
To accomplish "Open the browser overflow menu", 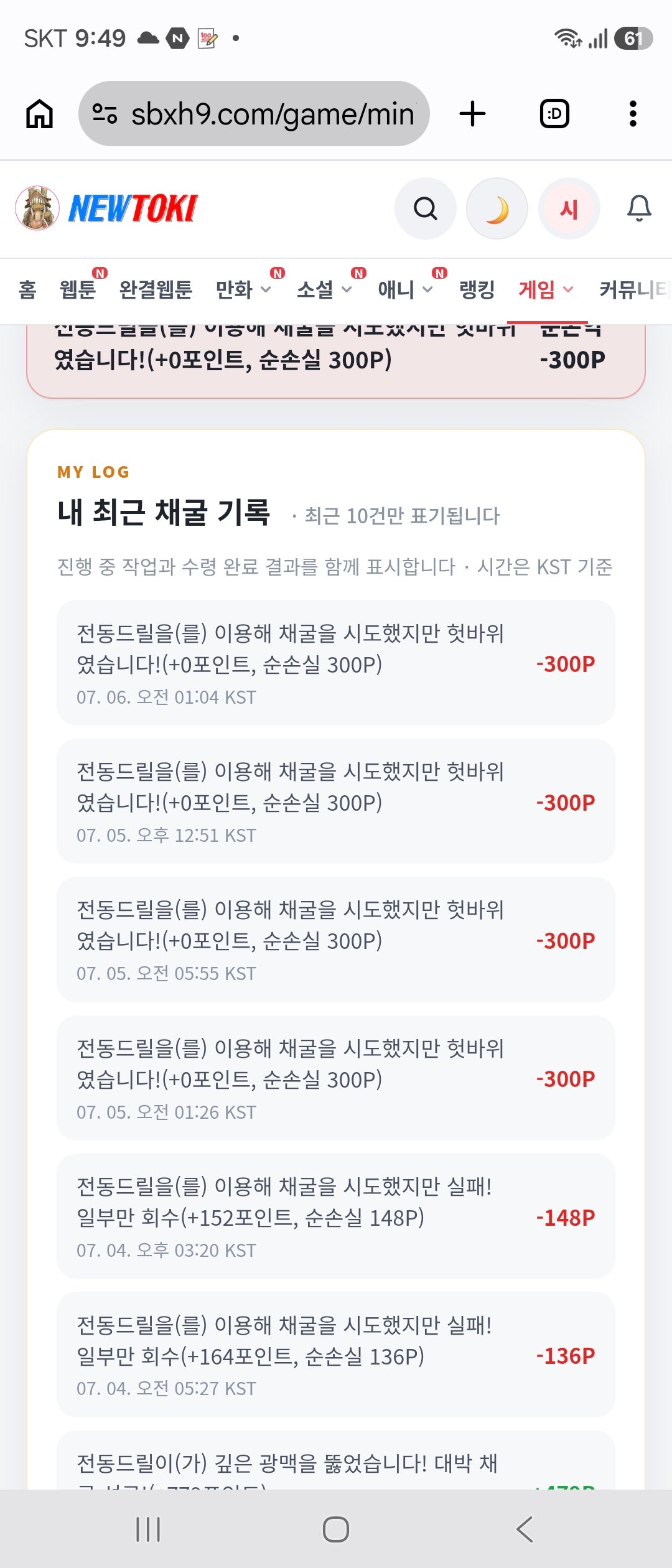I will pos(633,114).
